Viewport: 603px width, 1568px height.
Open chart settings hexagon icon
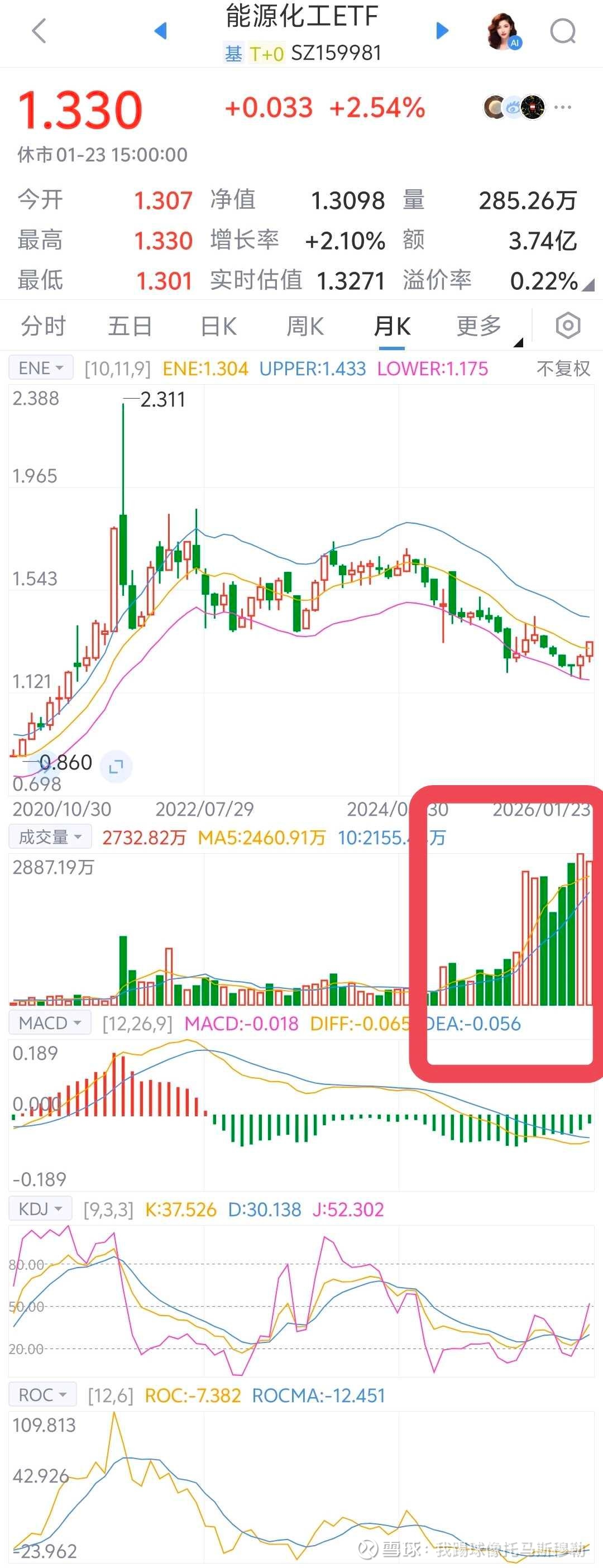[568, 326]
